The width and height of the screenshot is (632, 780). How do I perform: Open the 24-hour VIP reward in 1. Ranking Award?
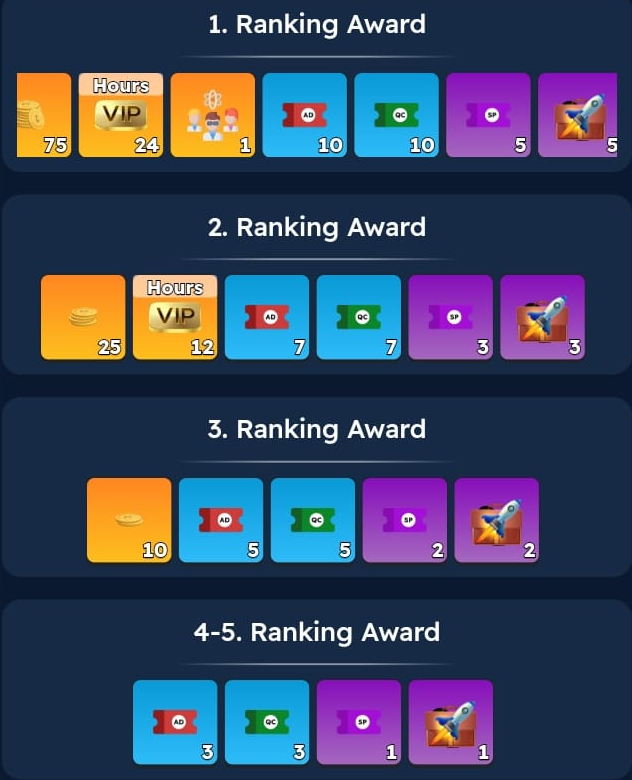click(x=120, y=115)
